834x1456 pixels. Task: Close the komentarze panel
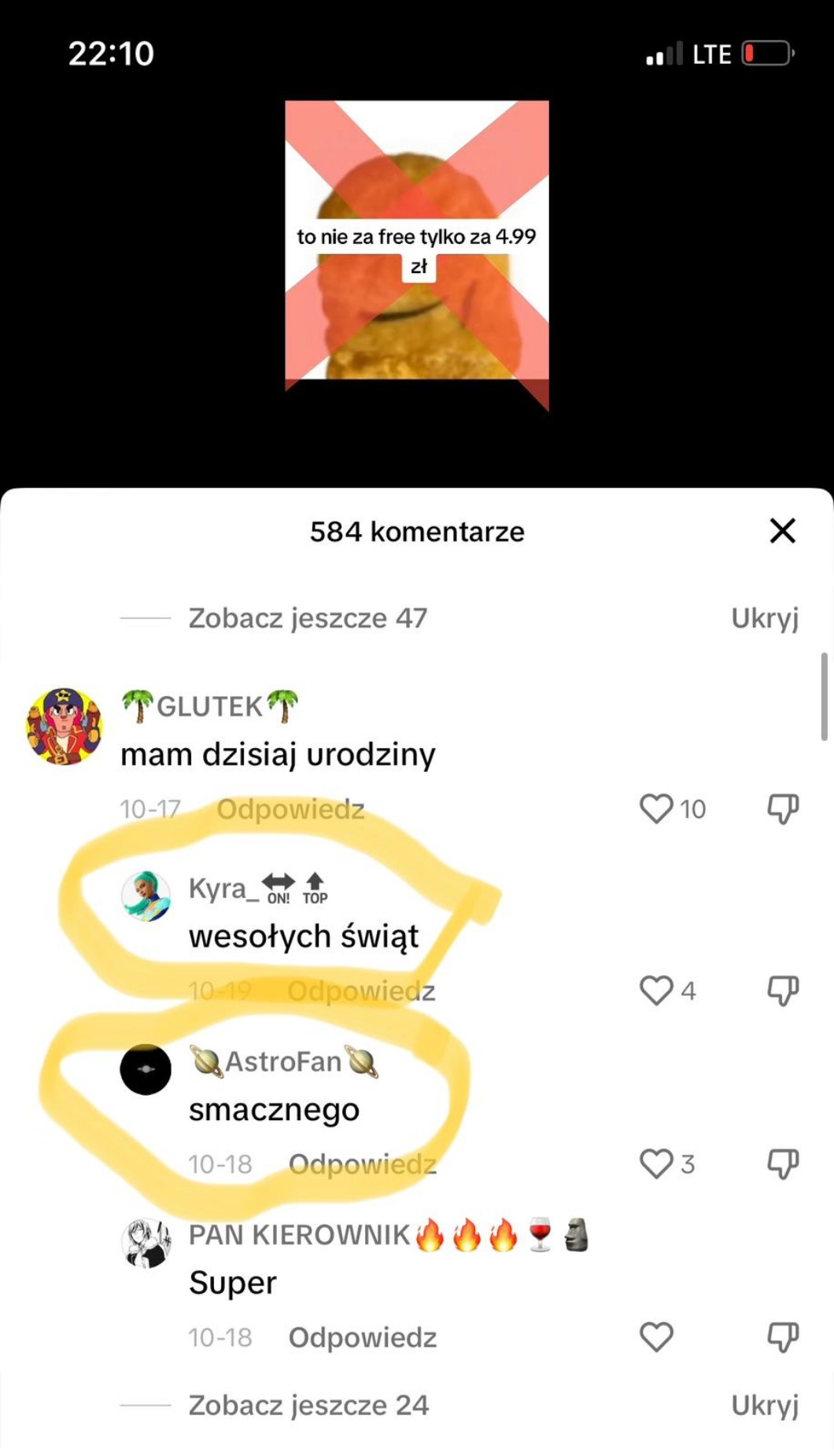[x=782, y=531]
